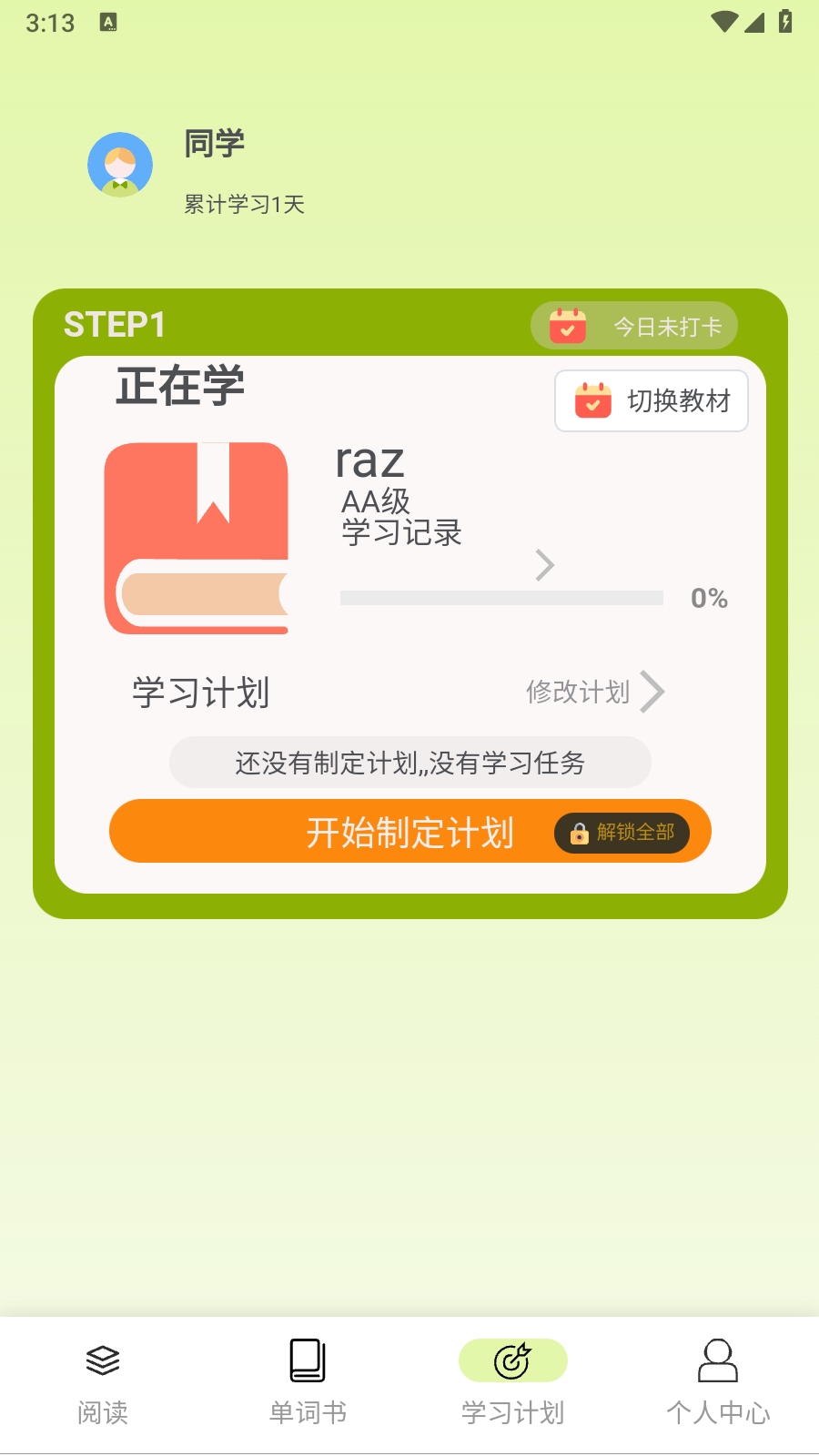Viewport: 819px width, 1456px height.
Task: Click the 切换教材 button
Action: click(651, 400)
